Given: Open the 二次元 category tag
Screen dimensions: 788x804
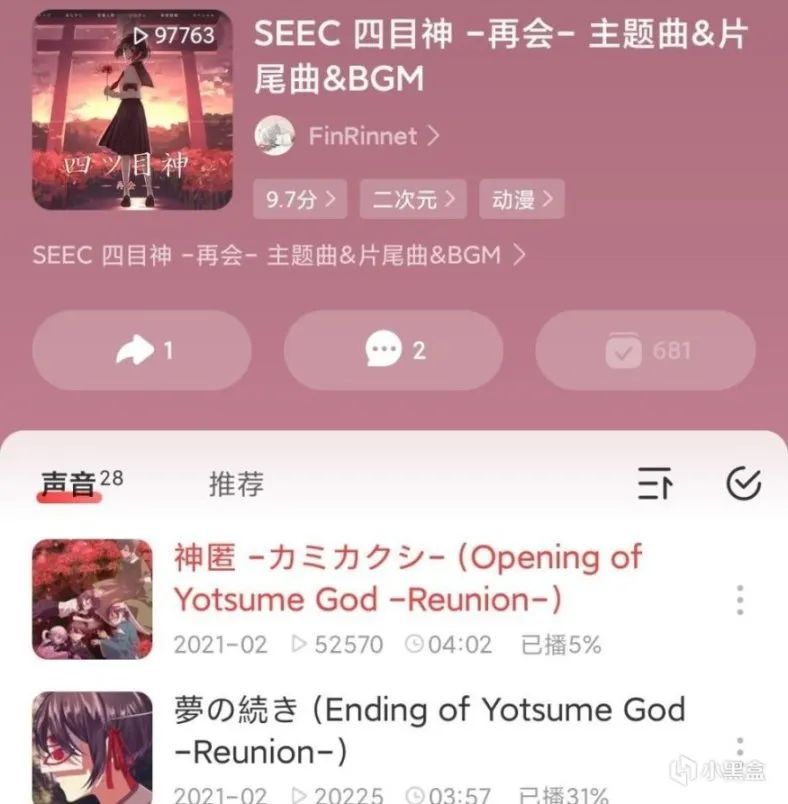Looking at the screenshot, I should pos(411,199).
